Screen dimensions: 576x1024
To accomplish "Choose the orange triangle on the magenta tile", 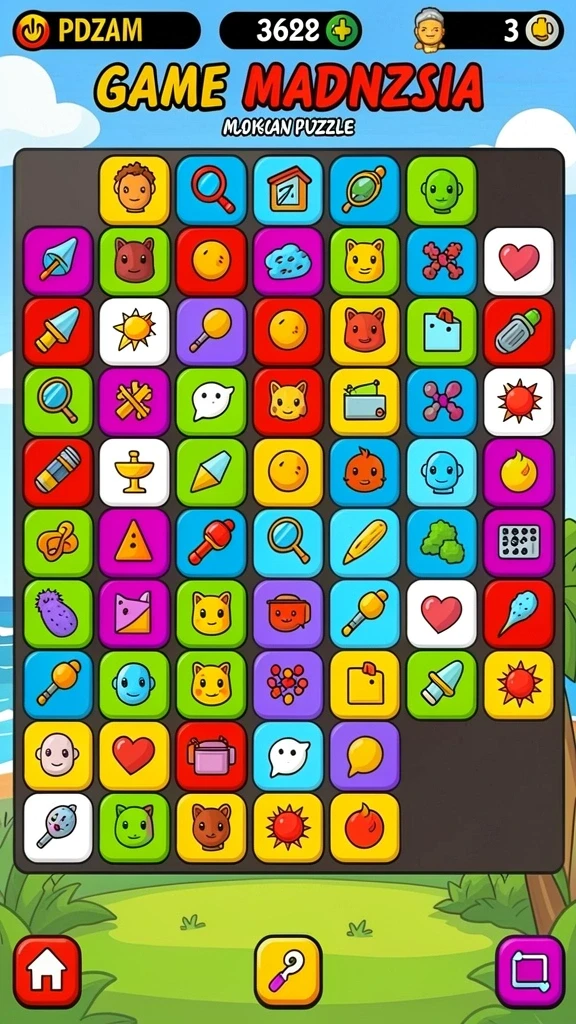I will coord(135,543).
